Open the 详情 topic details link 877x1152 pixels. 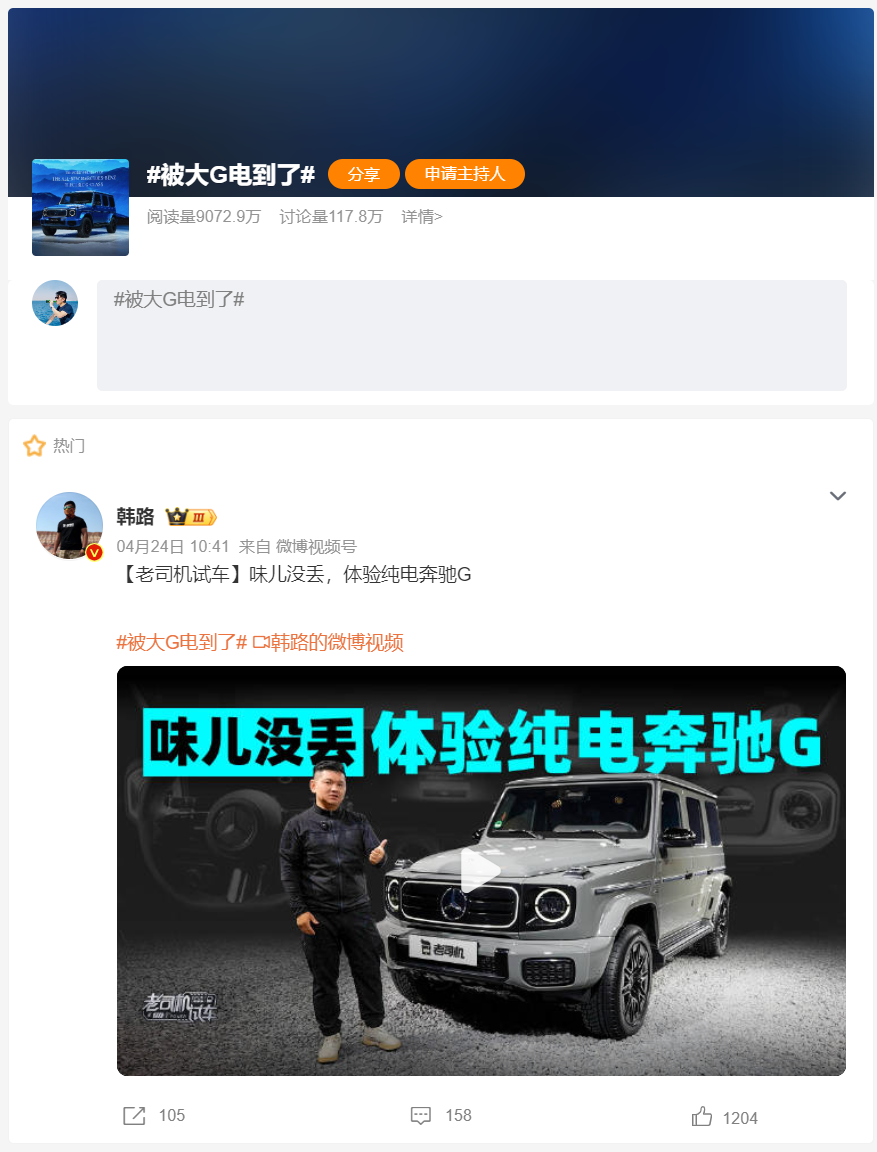tap(421, 217)
